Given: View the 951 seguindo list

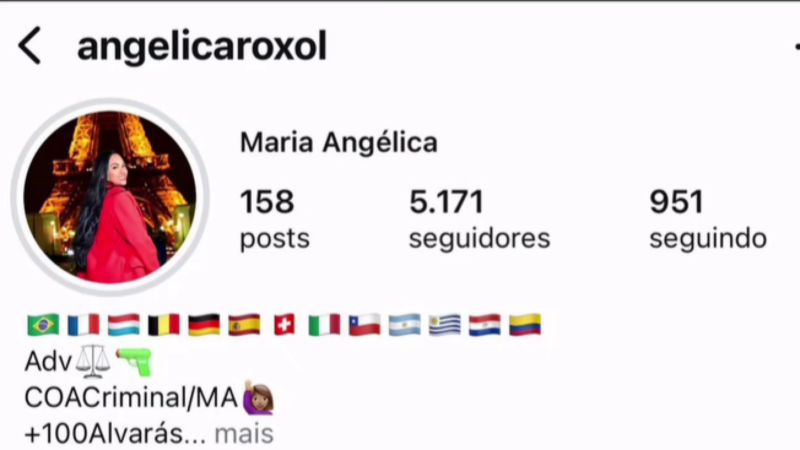Looking at the screenshot, I should click(x=707, y=219).
